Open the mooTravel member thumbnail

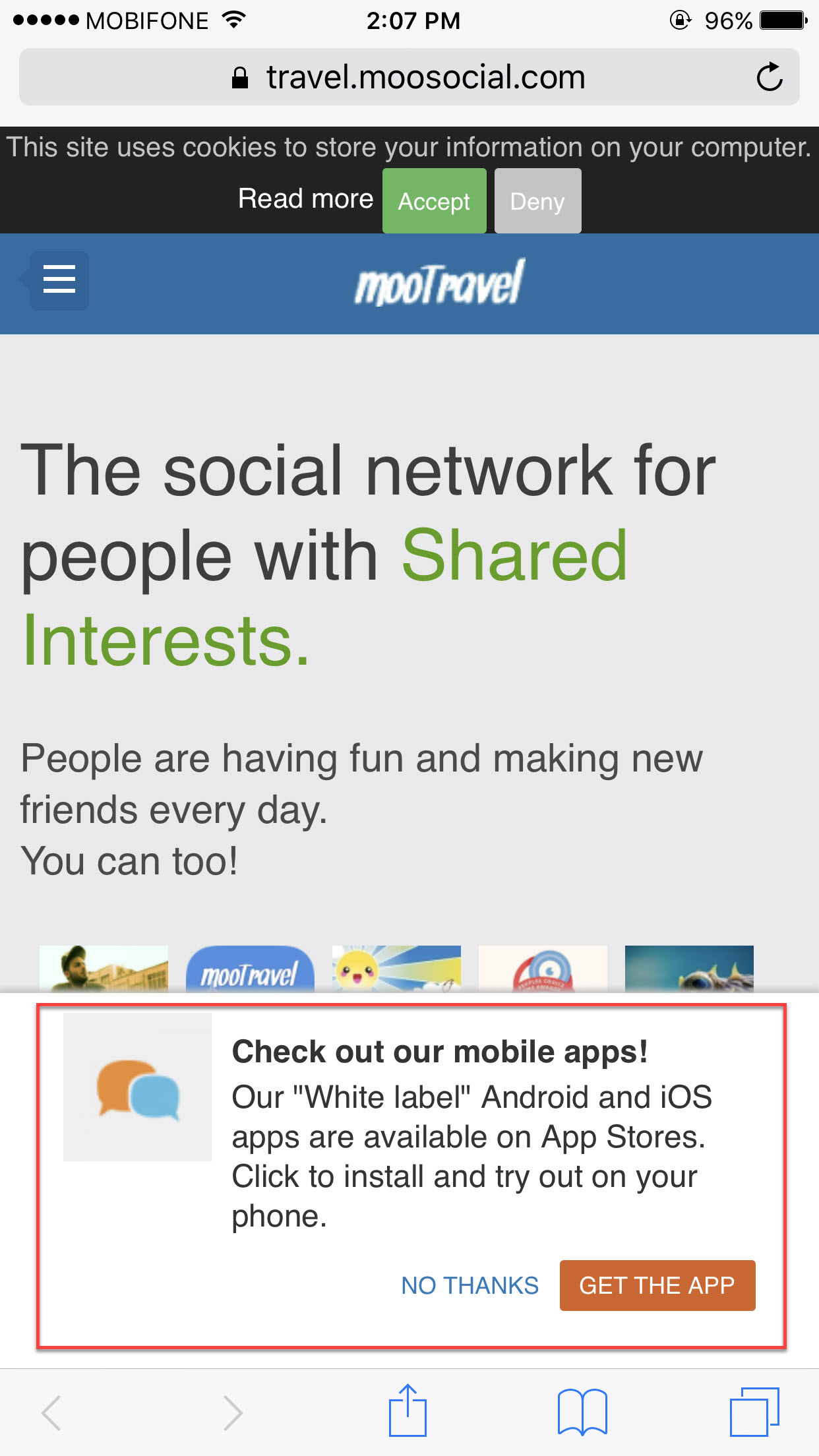250,969
